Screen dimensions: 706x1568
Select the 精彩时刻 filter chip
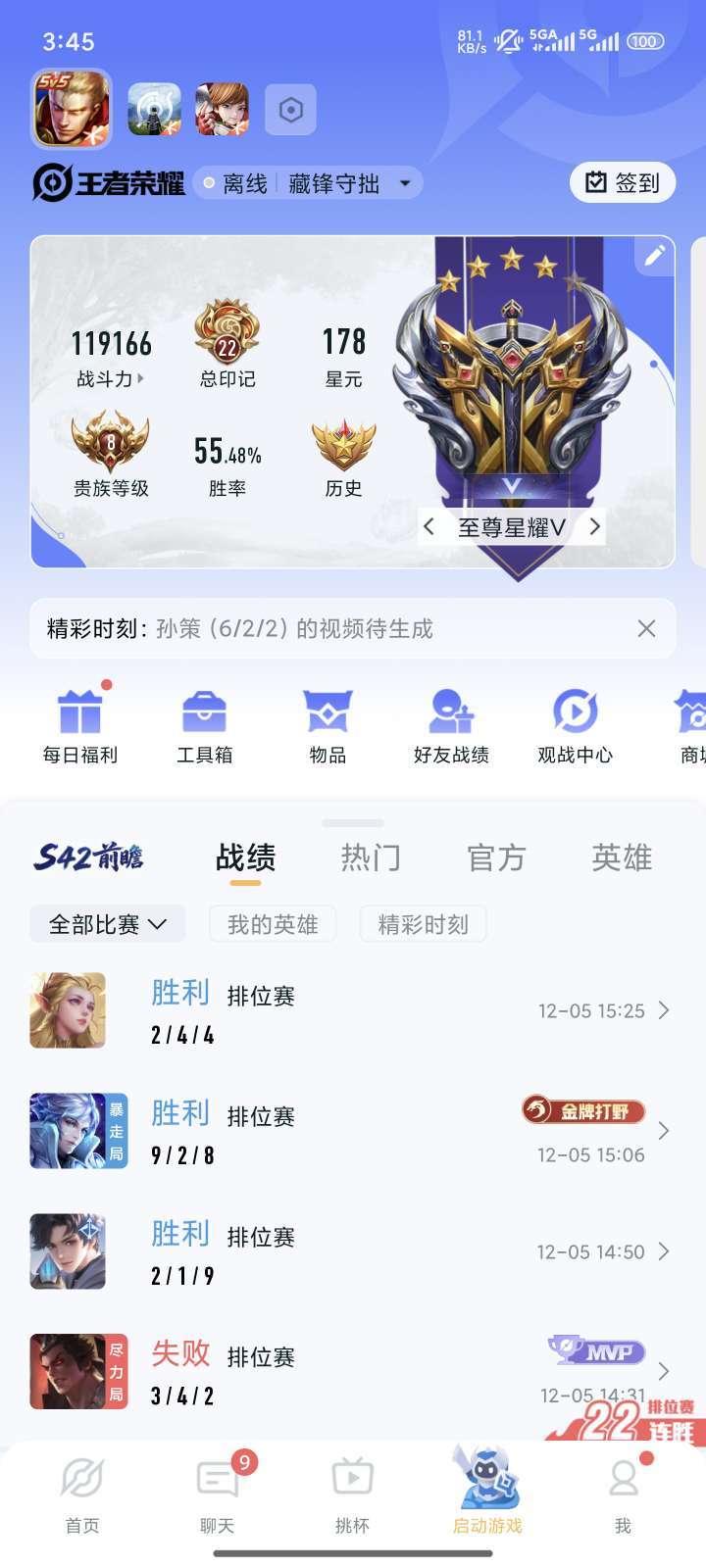[x=423, y=924]
